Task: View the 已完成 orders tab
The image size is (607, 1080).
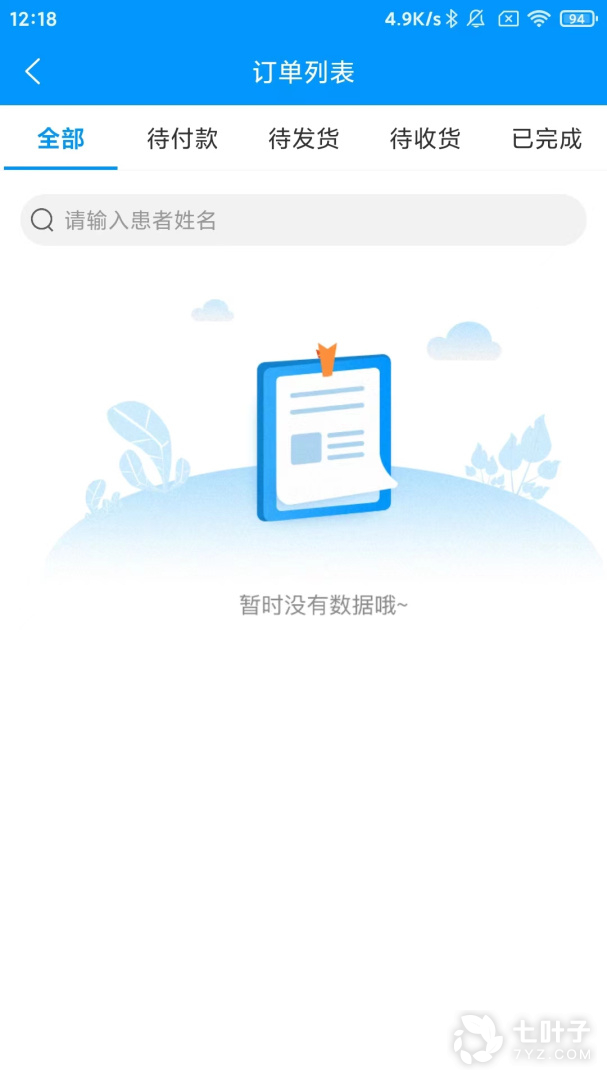Action: click(546, 139)
